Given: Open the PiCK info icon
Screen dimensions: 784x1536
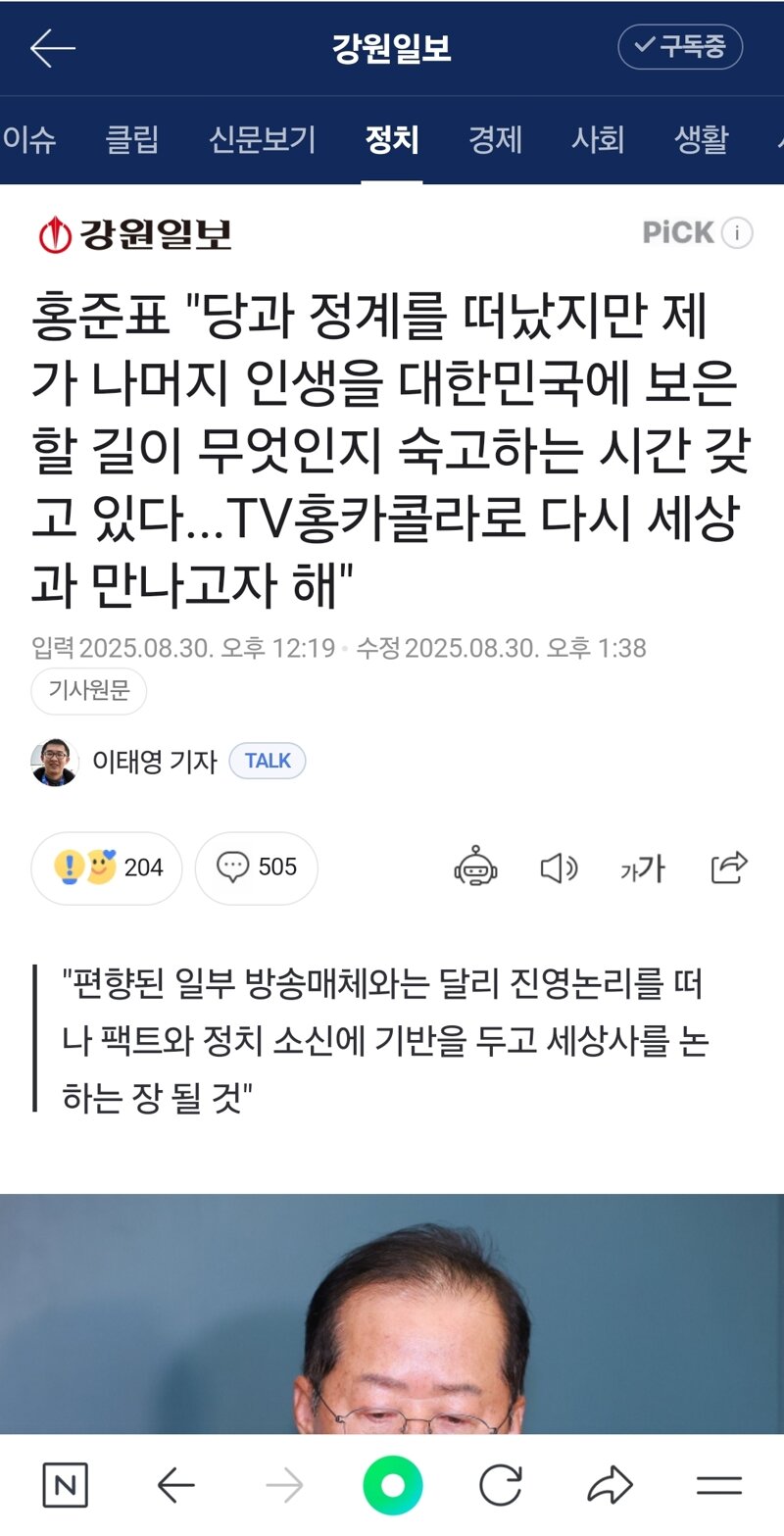Looking at the screenshot, I should [737, 232].
